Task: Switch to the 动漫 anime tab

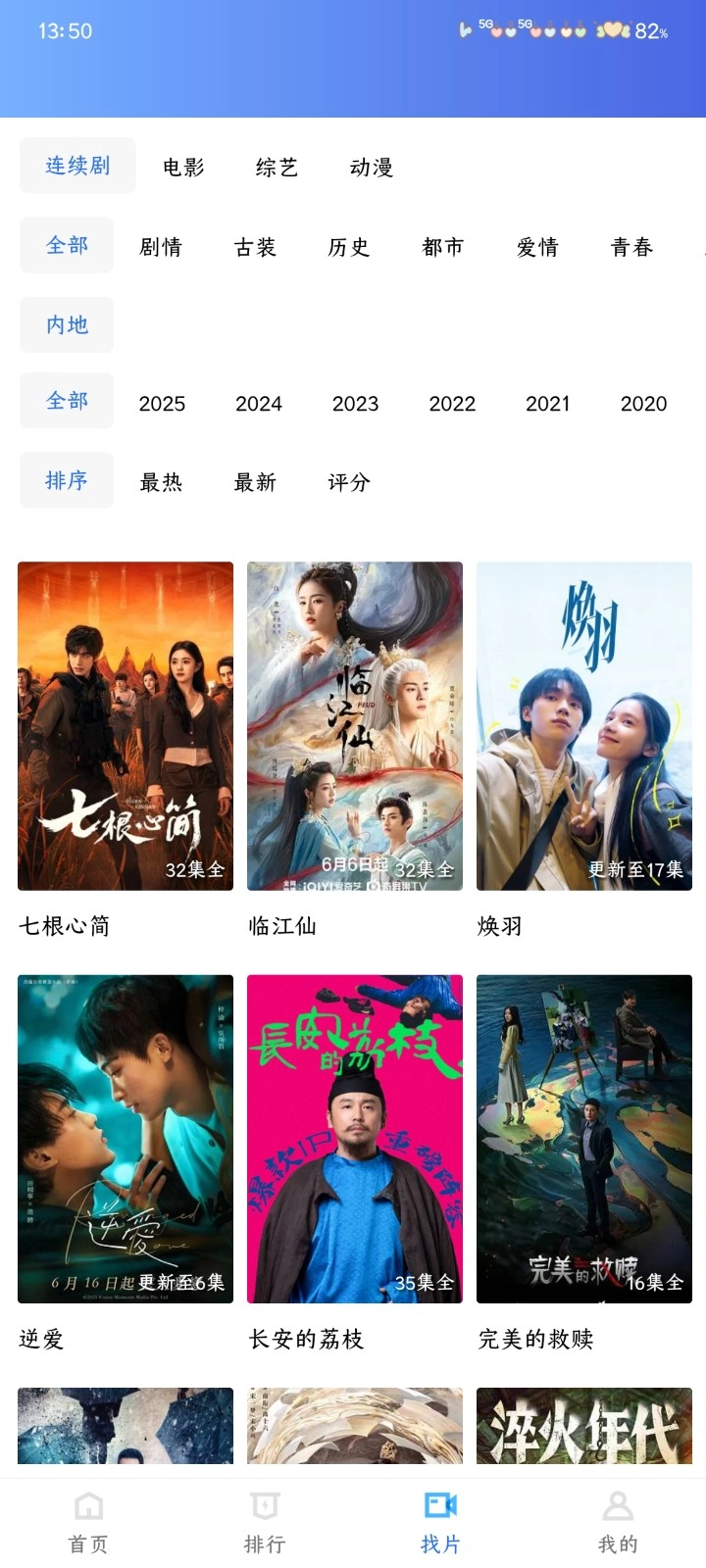Action: click(371, 166)
